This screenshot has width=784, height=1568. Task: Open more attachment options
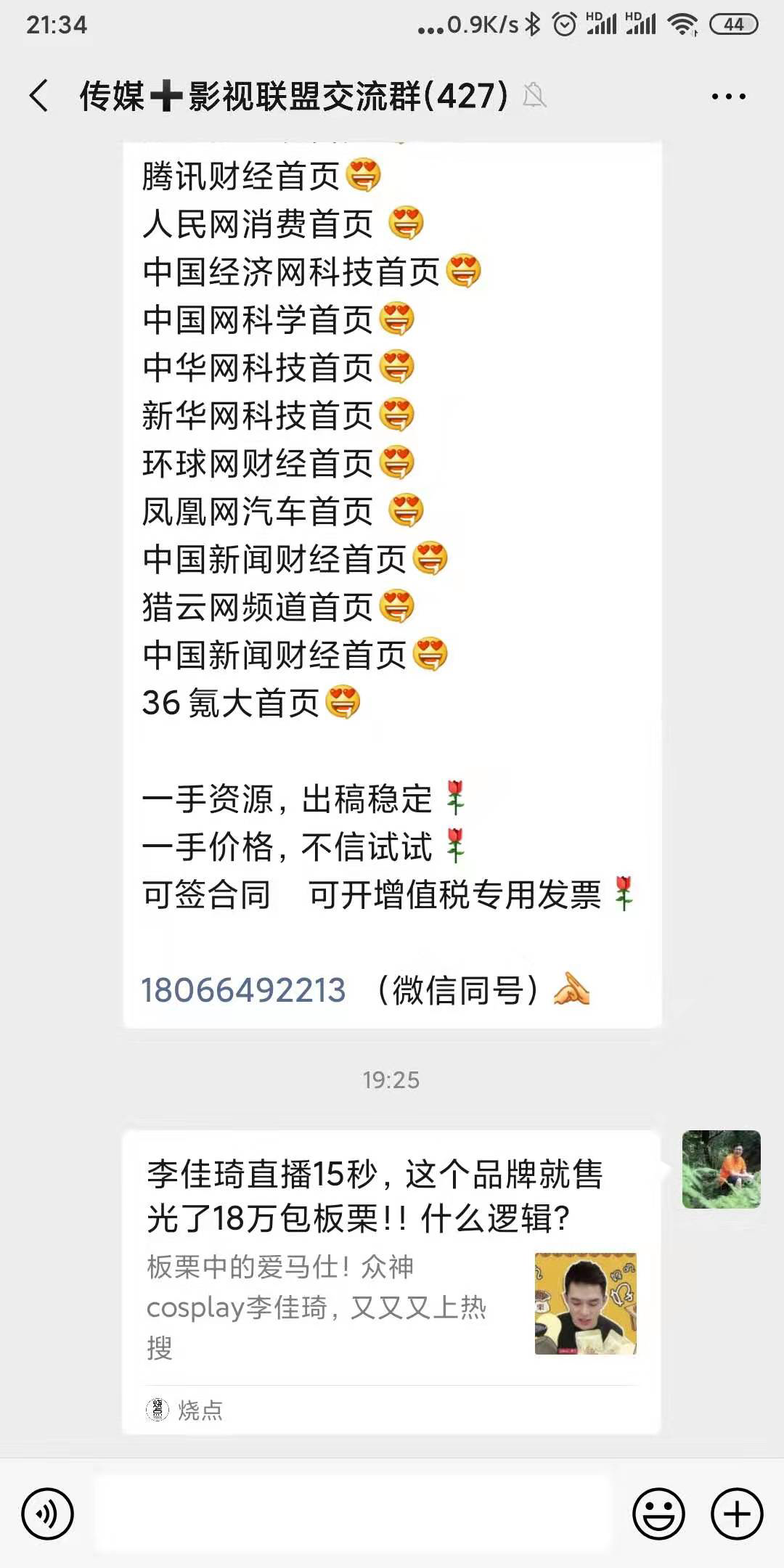click(737, 1514)
